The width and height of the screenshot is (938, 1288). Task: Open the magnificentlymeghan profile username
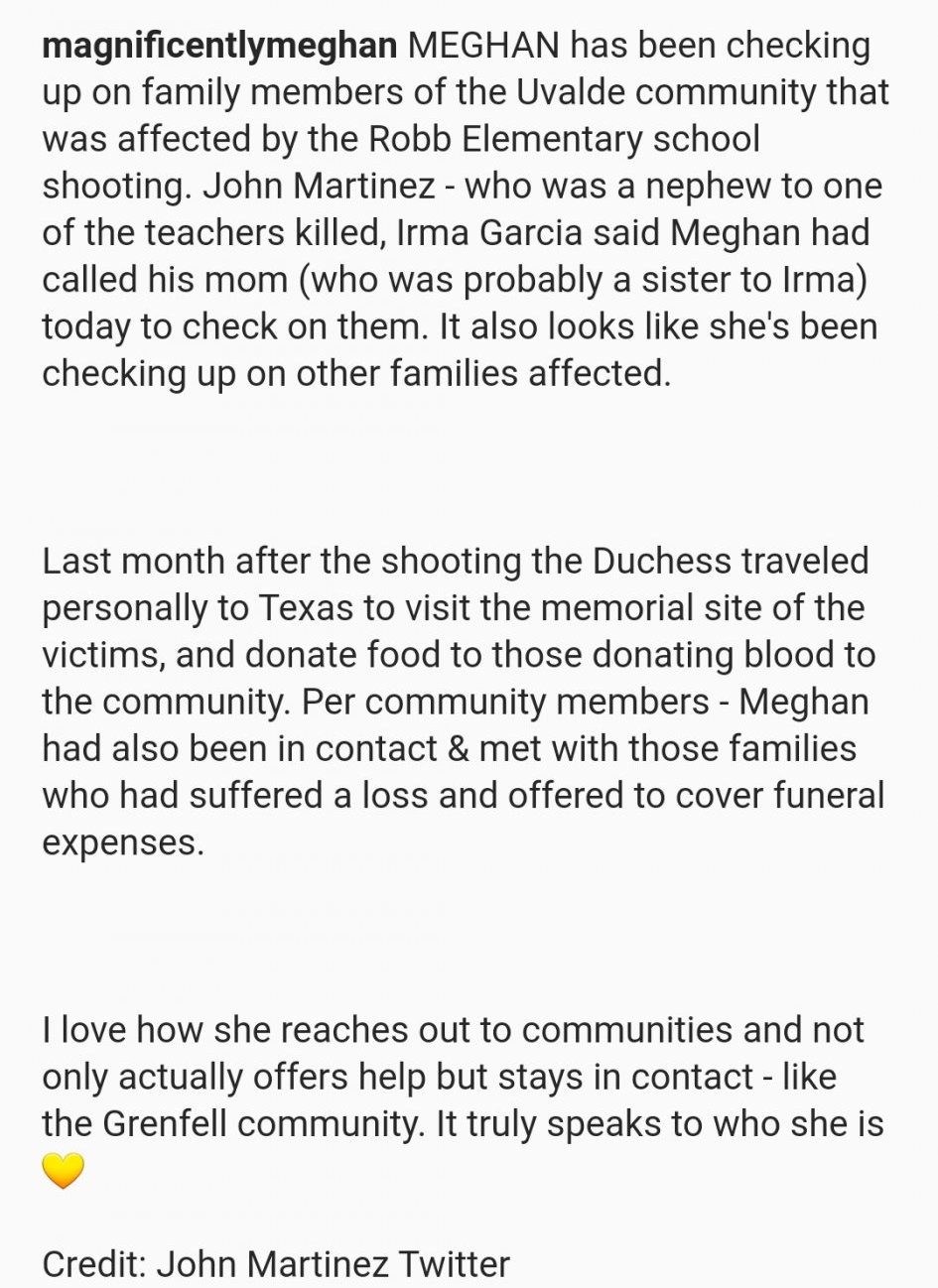pyautogui.click(x=220, y=47)
